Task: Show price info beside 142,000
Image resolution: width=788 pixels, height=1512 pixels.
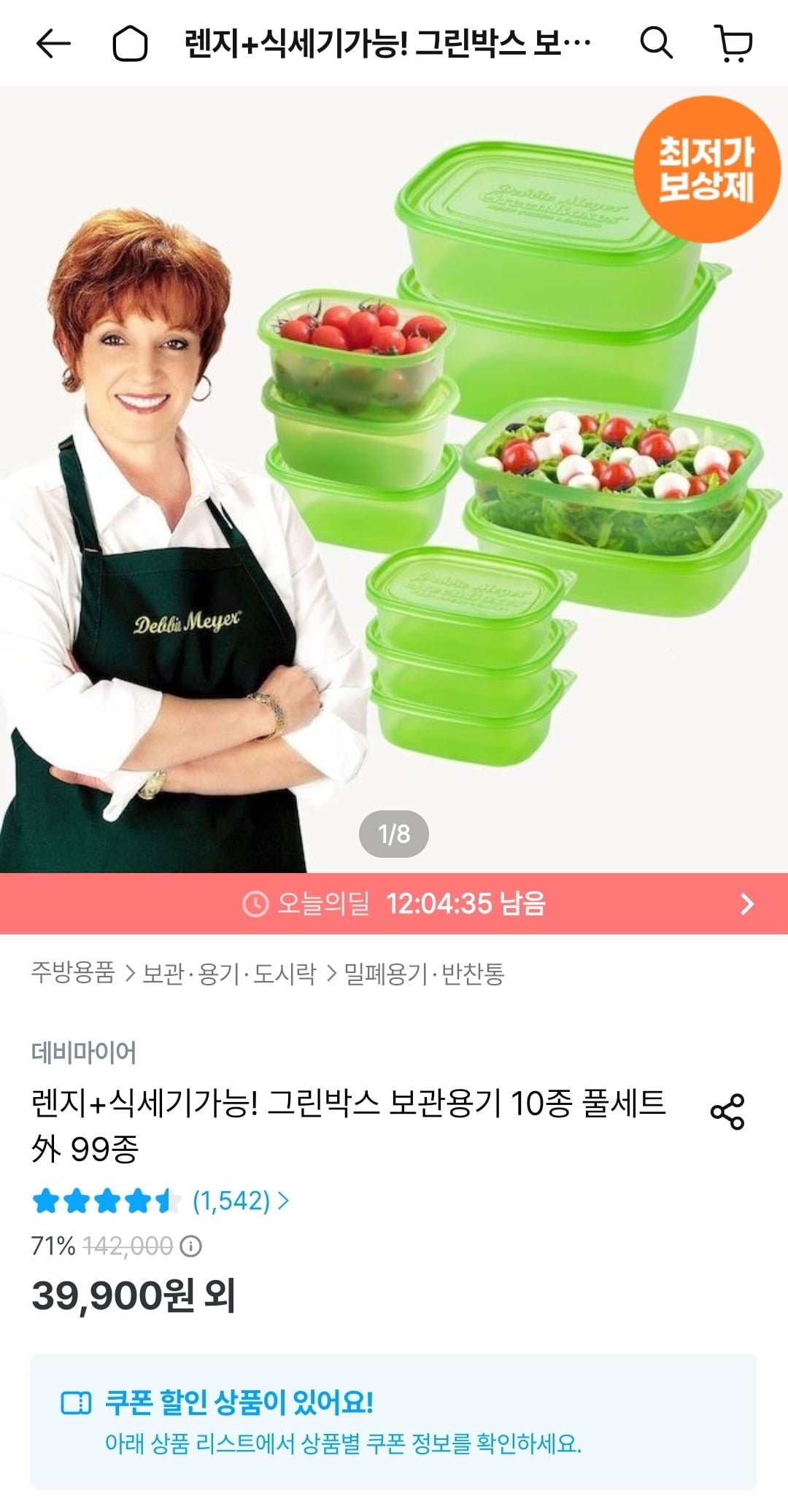Action: click(191, 1246)
